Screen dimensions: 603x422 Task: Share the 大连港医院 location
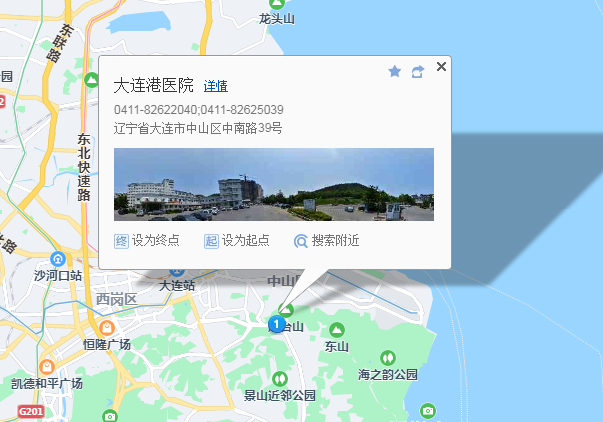[418, 71]
